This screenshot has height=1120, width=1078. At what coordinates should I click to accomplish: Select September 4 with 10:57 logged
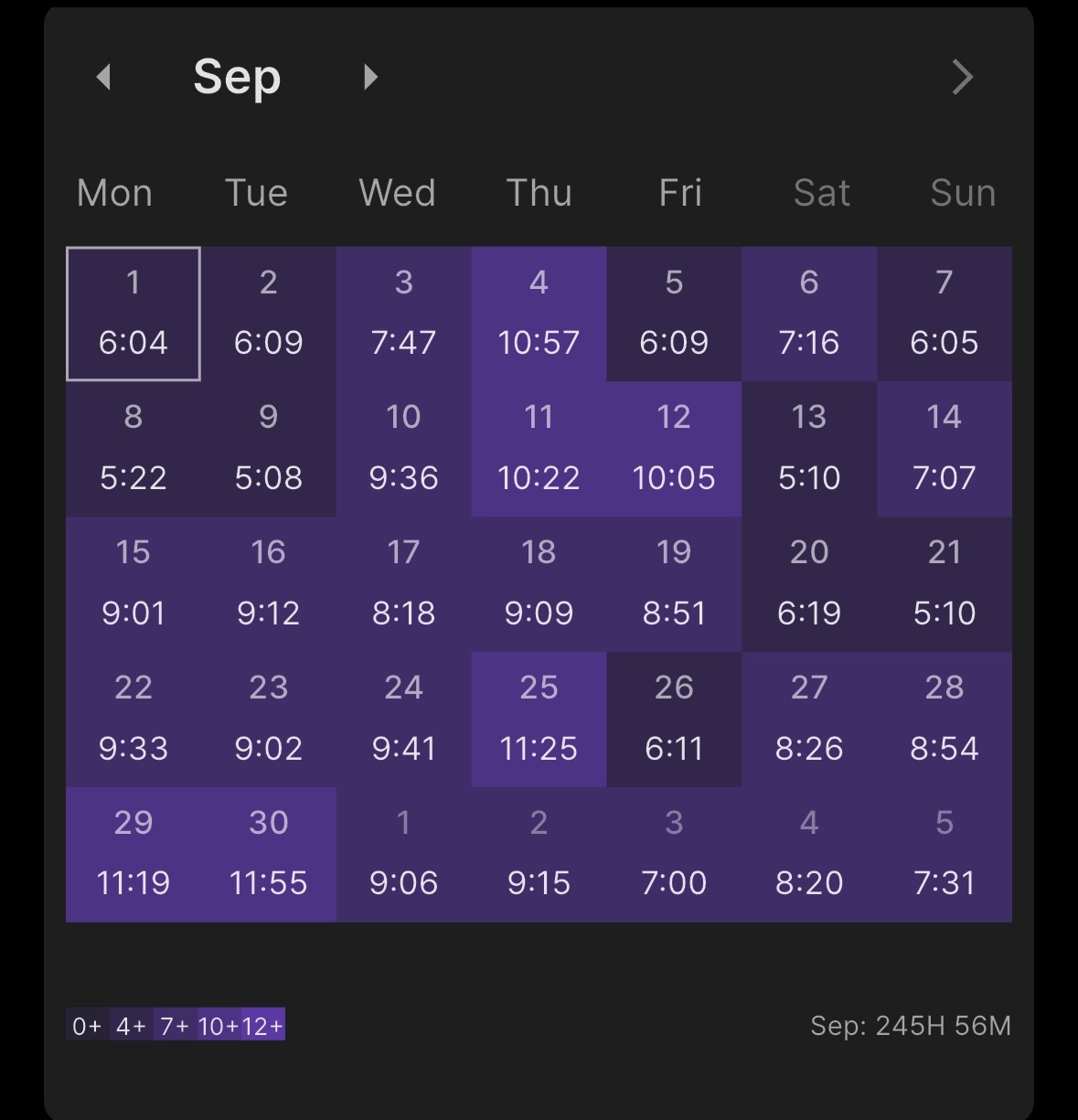539,314
